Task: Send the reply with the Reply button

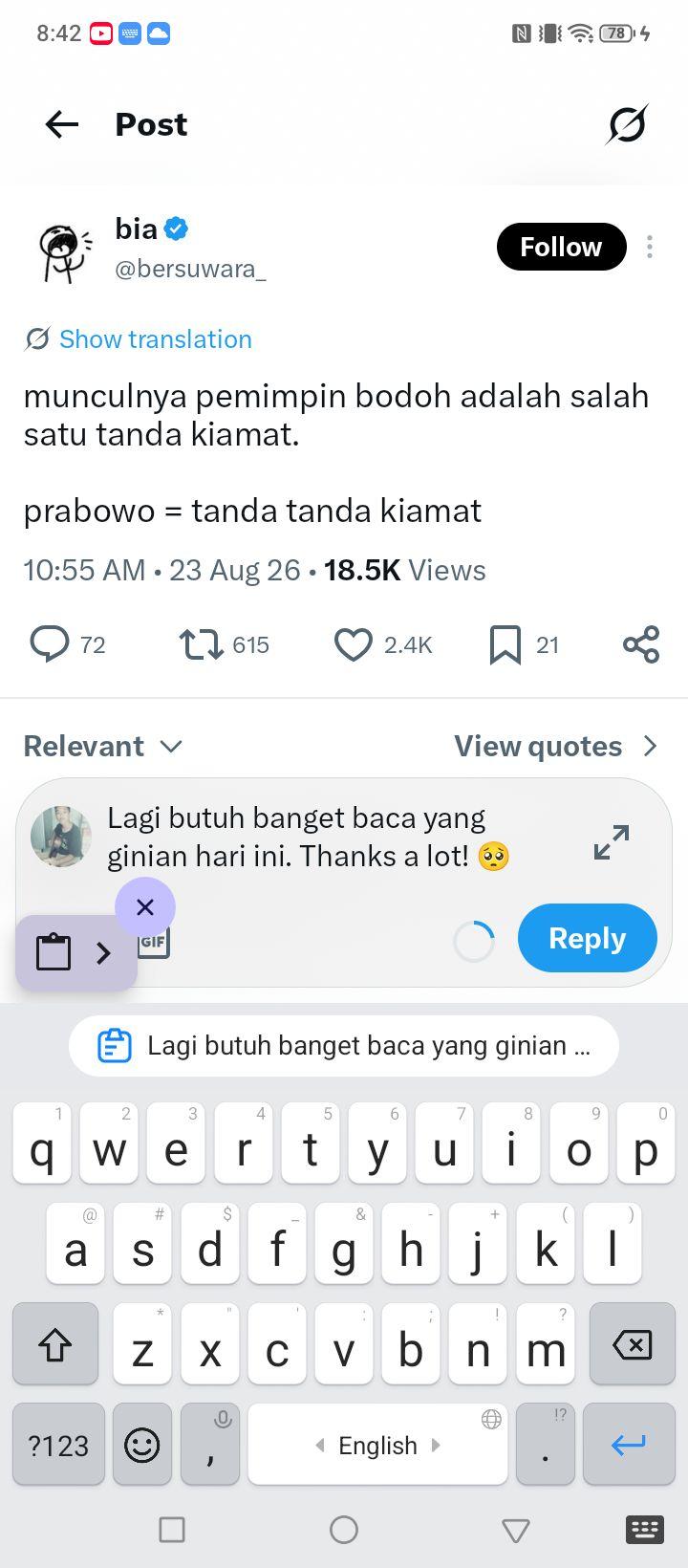Action: click(x=588, y=938)
